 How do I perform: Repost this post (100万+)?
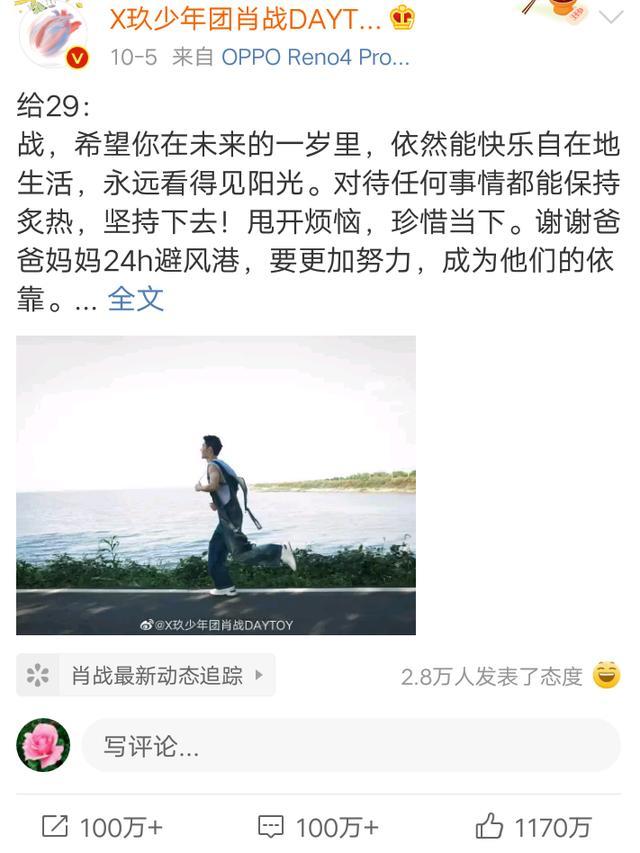102,827
